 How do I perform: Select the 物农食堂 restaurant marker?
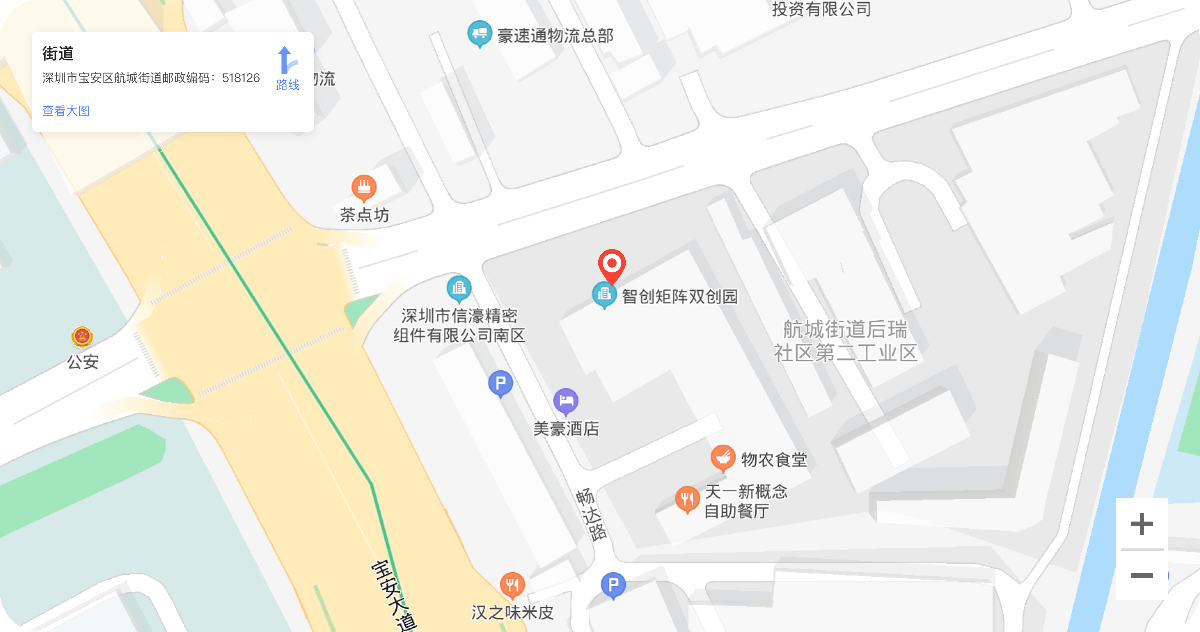(x=723, y=459)
